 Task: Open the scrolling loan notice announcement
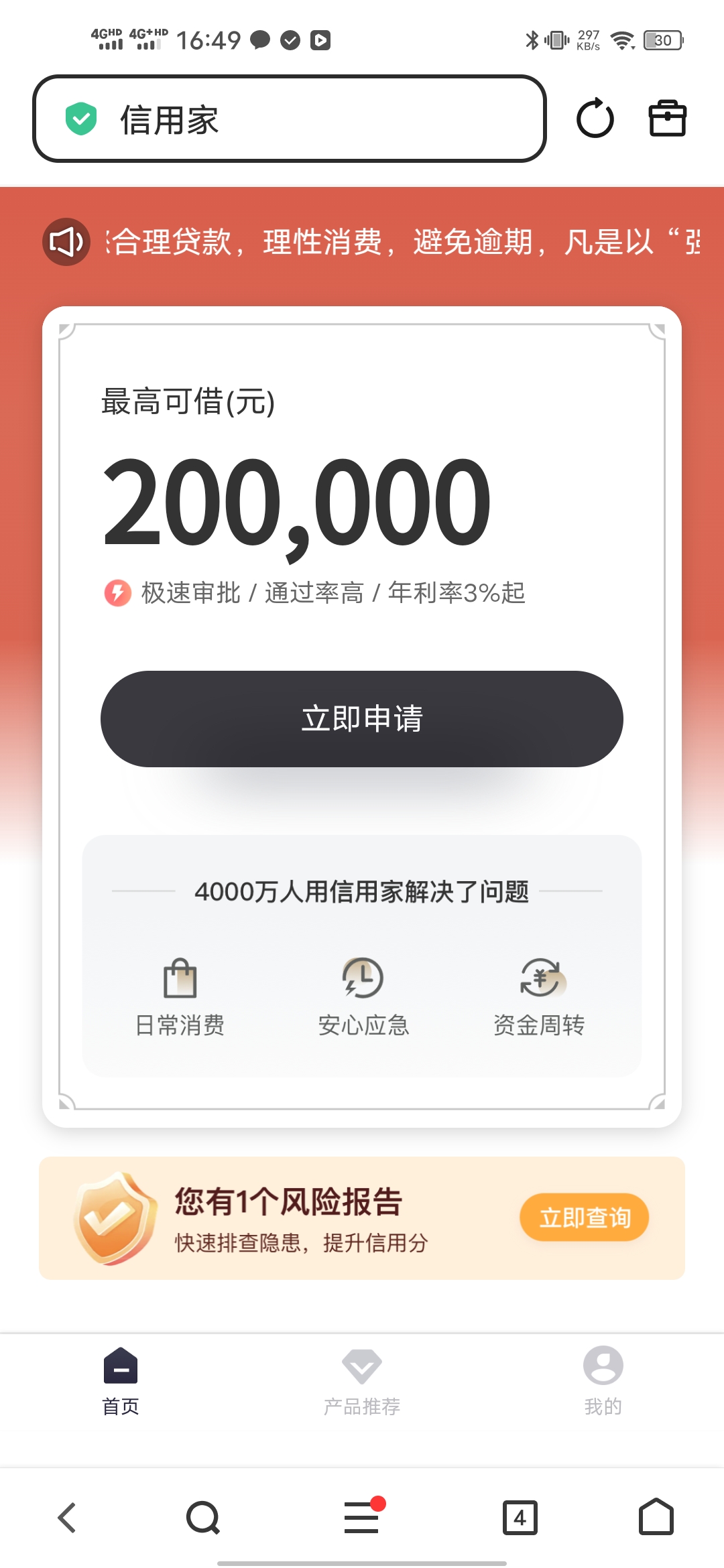coord(402,242)
